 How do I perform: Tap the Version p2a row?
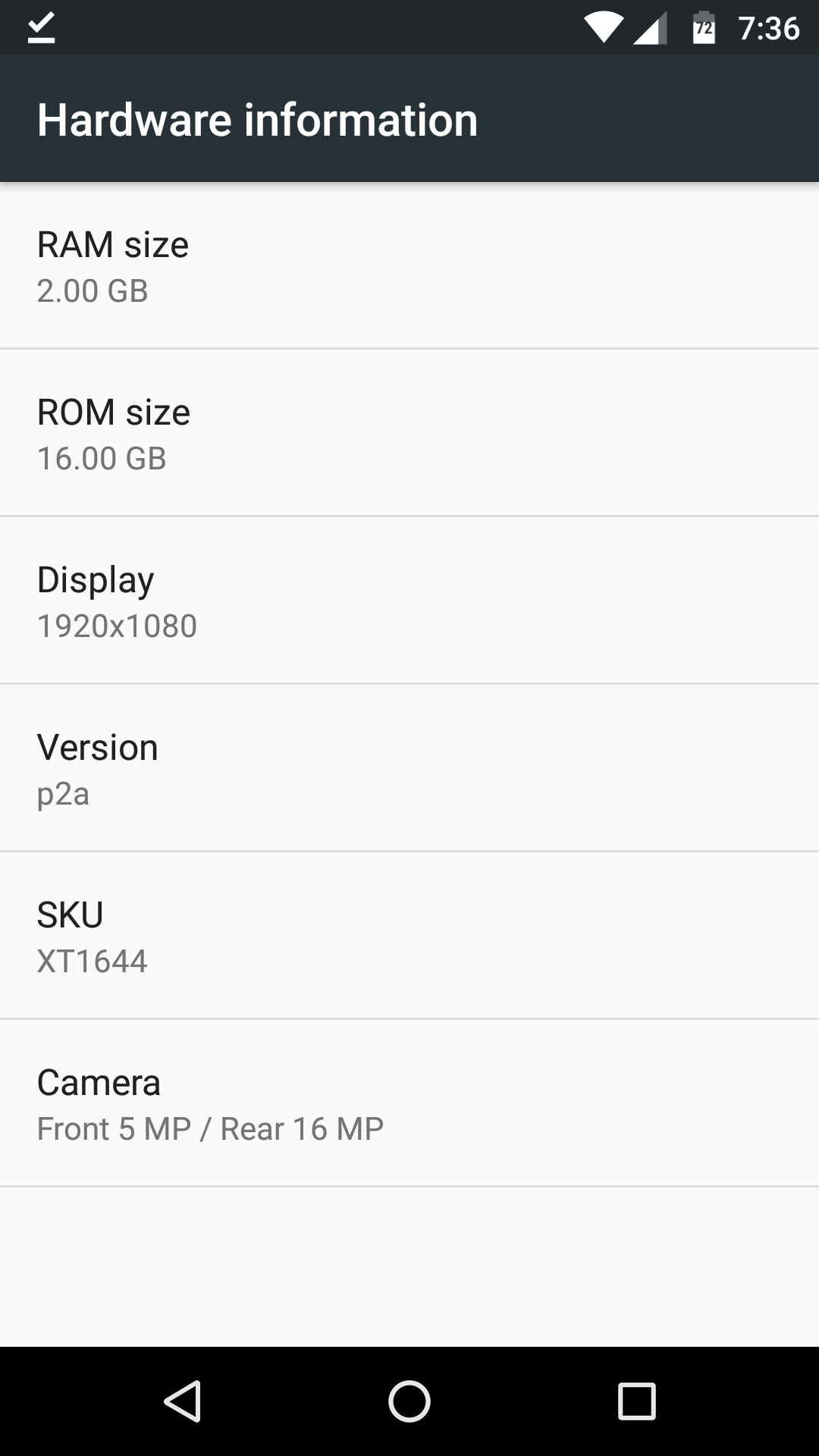[409, 767]
